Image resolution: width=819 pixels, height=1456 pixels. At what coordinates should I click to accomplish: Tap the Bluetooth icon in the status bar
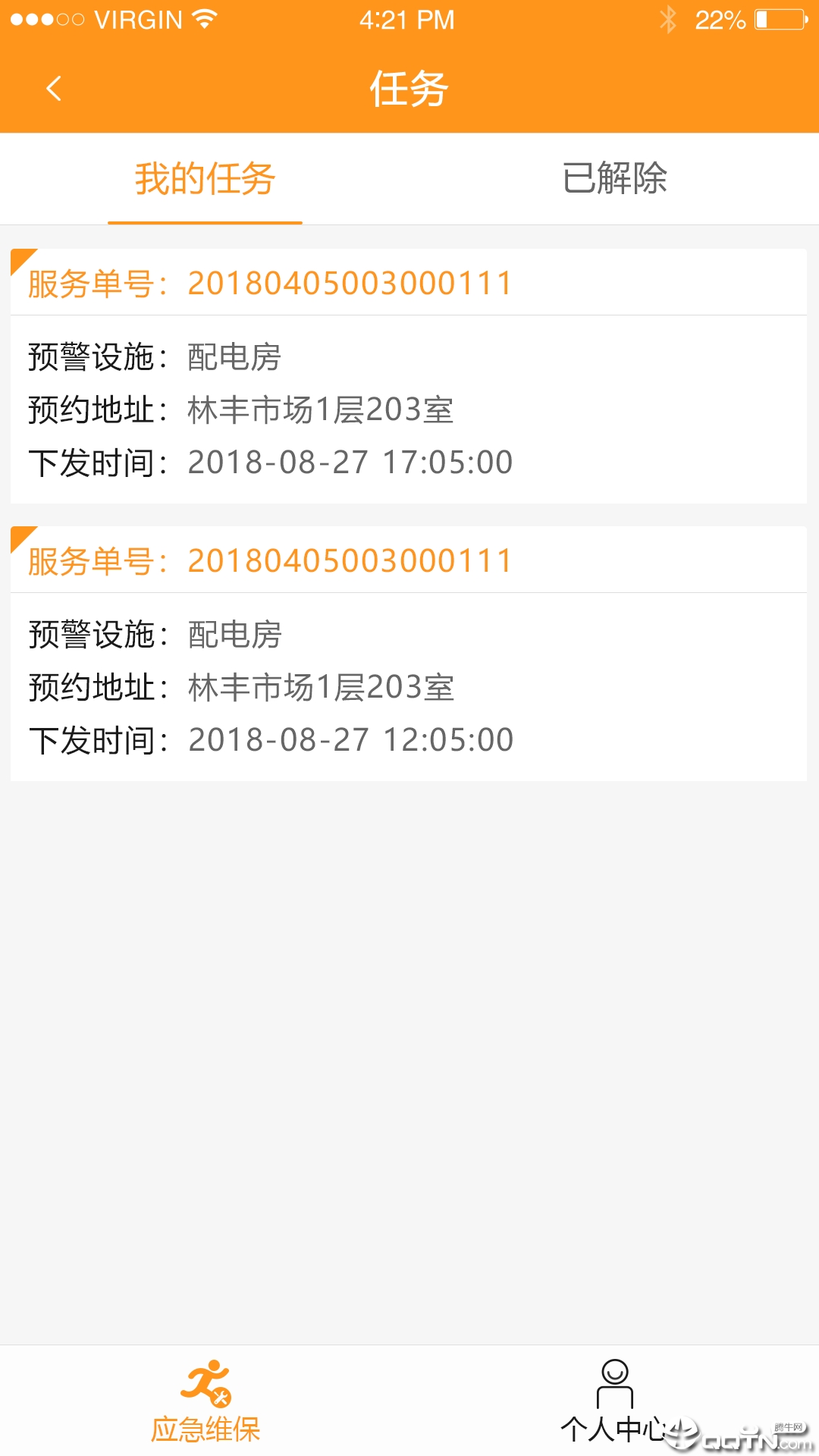coord(669,19)
